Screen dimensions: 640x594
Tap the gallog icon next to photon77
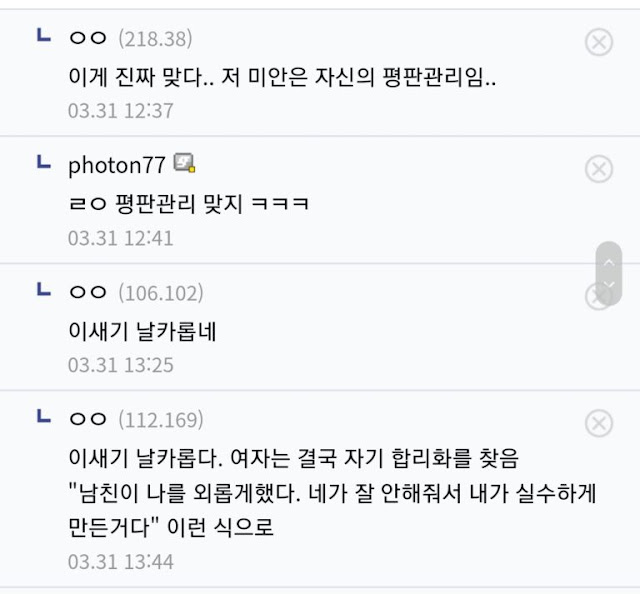[x=184, y=162]
